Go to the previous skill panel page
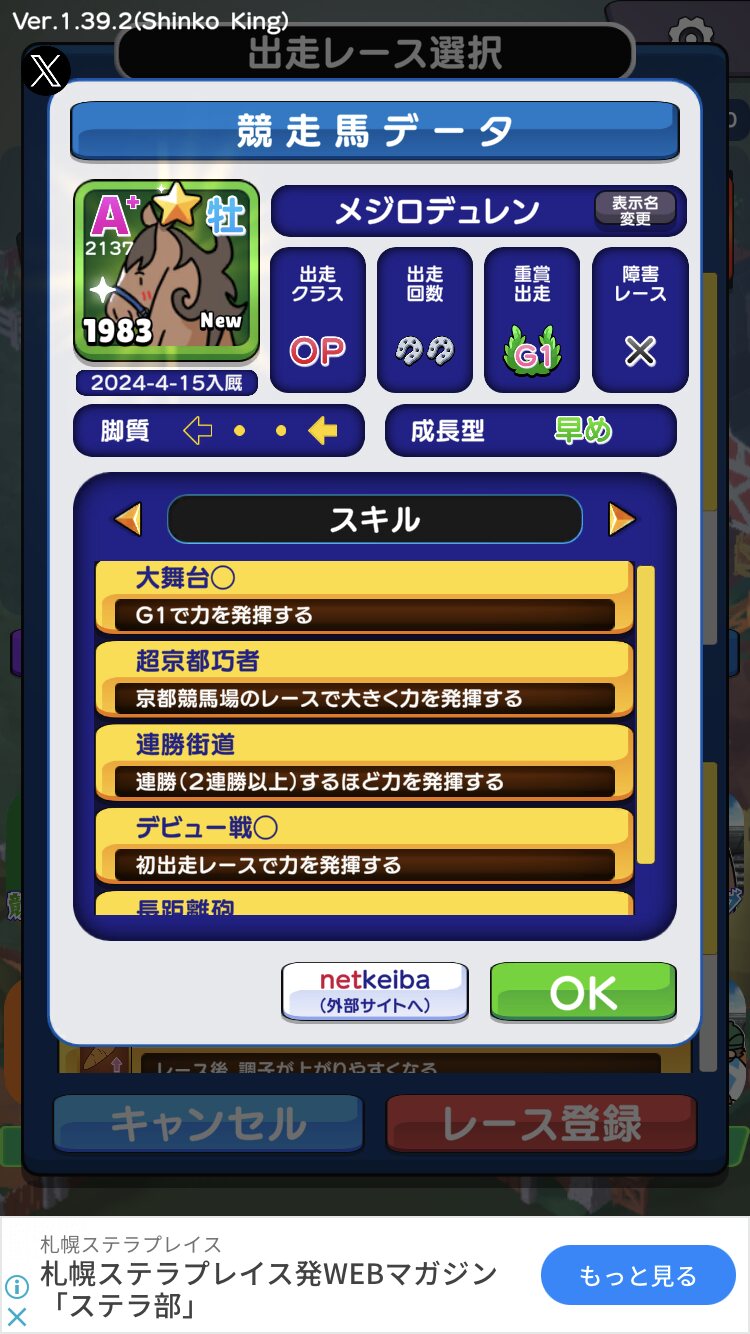Screen dimensions: 750x1334 pyautogui.click(x=128, y=519)
